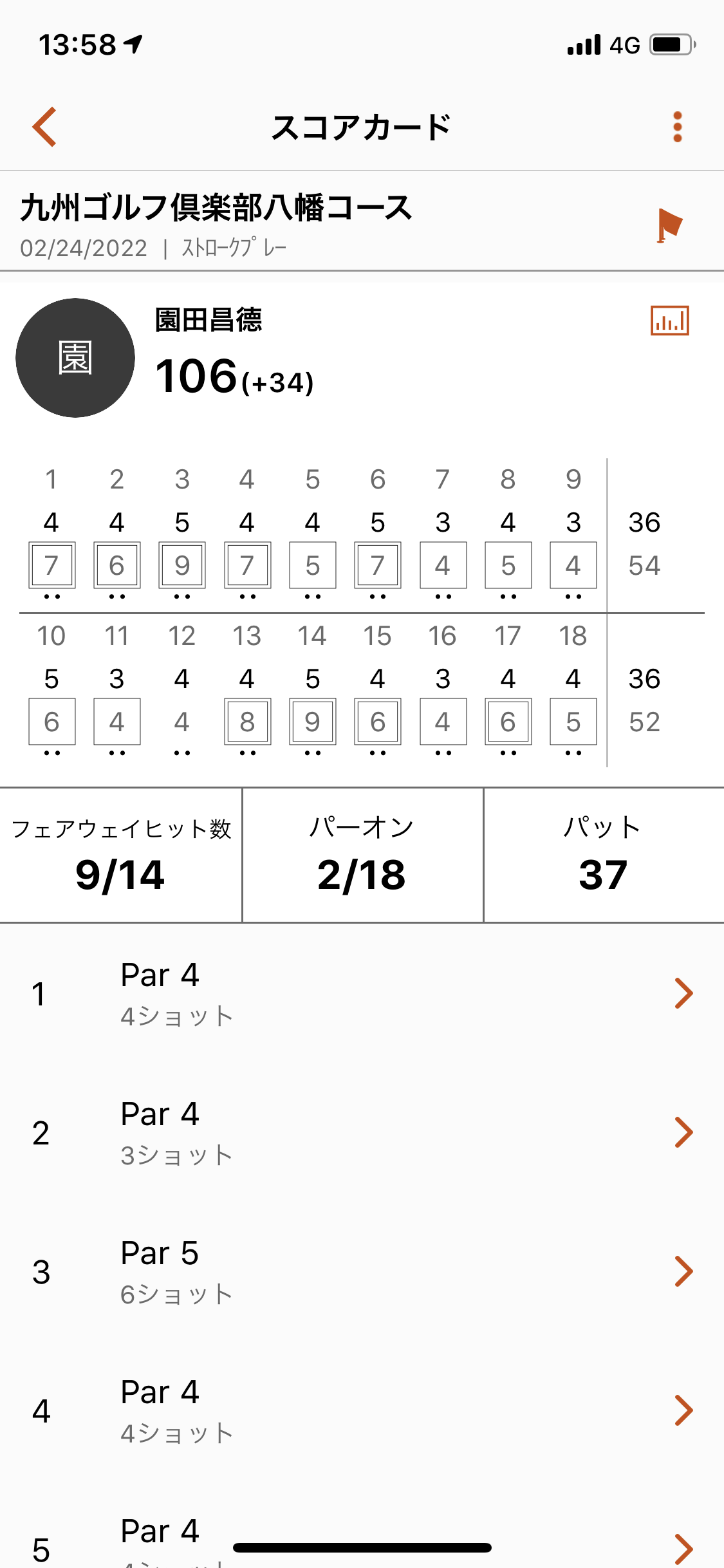The height and width of the screenshot is (1568, 724).
Task: Open hole 2 Par 4 details
Action: tap(362, 1132)
